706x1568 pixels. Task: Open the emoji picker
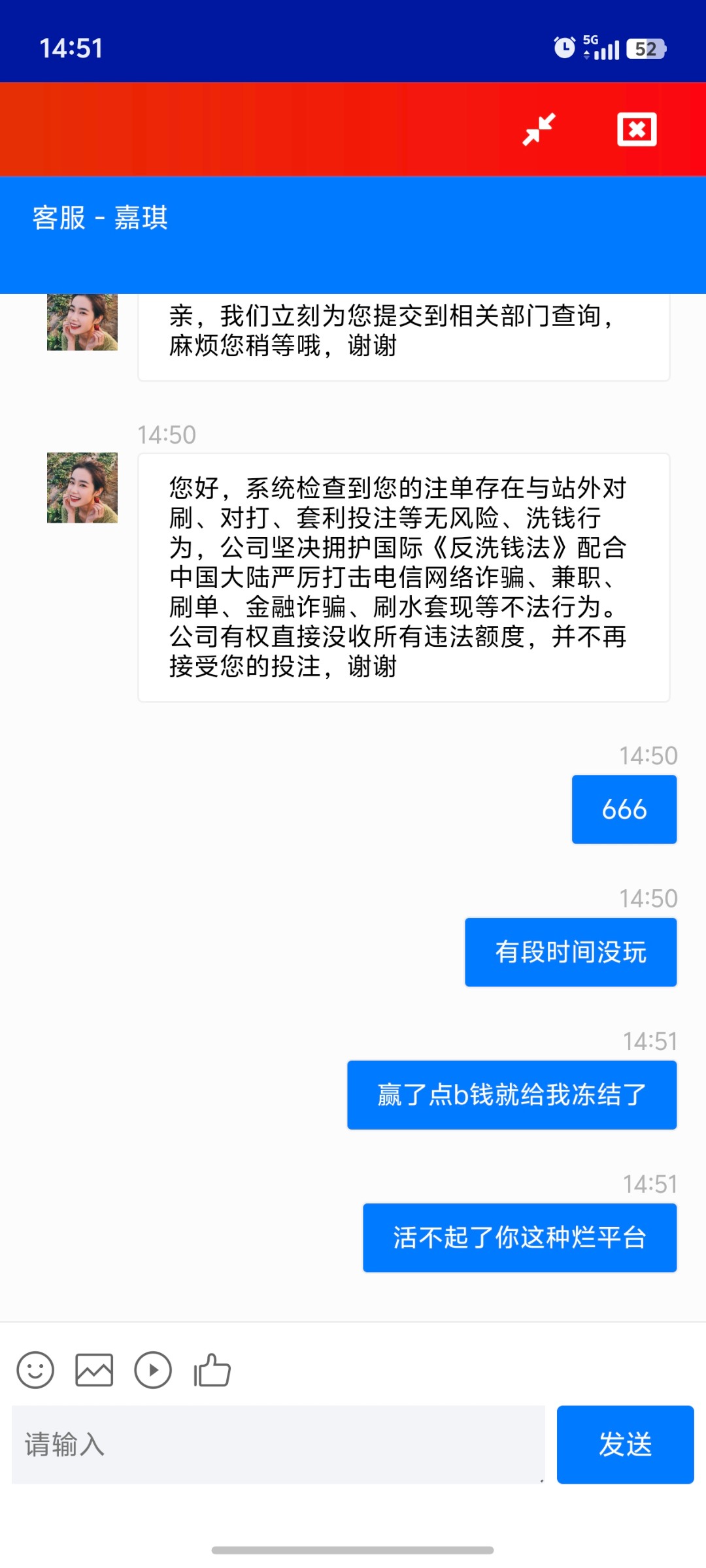pyautogui.click(x=36, y=1369)
